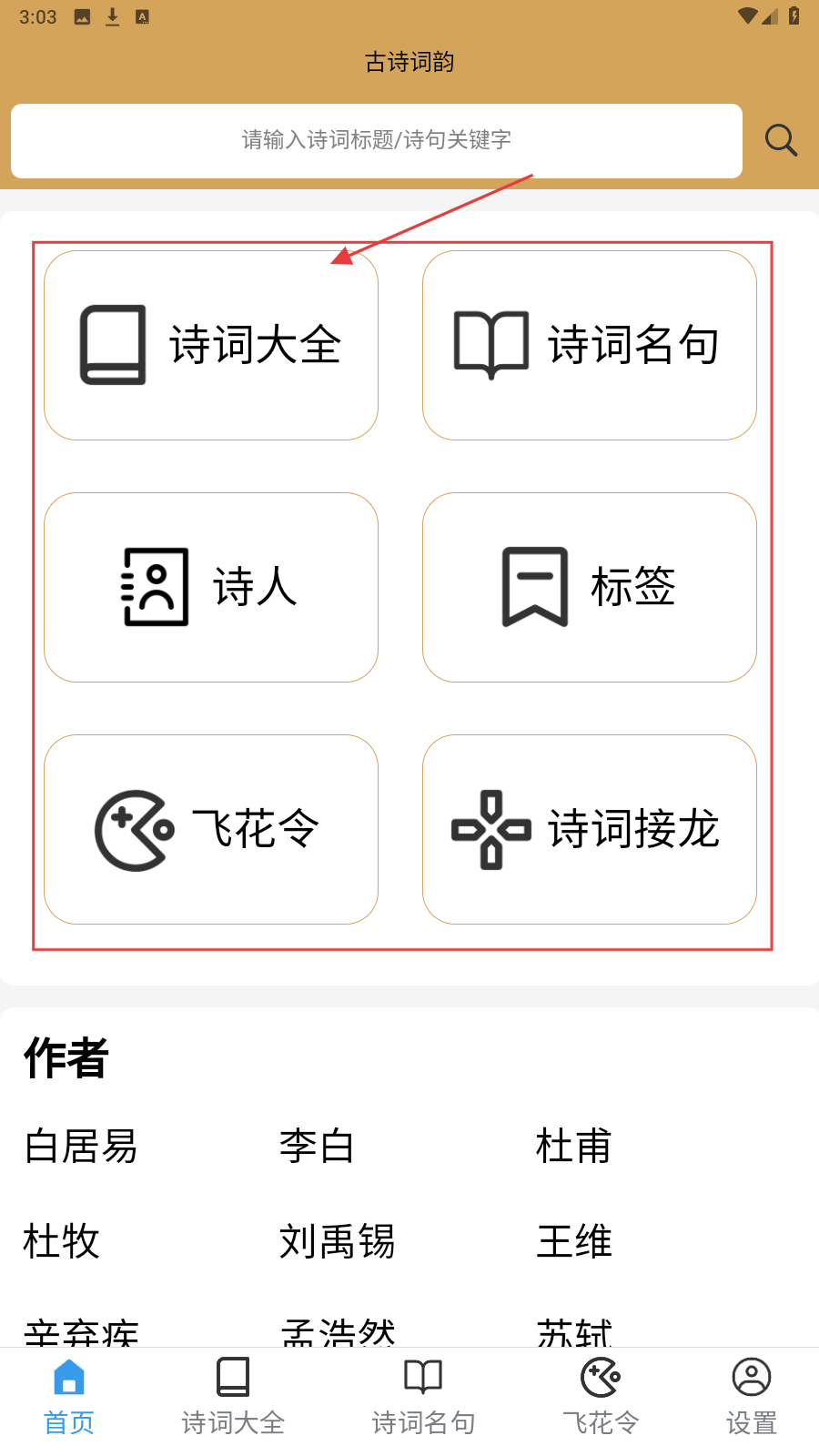819x1456 pixels.
Task: Select author 李白
Action: 317,1147
